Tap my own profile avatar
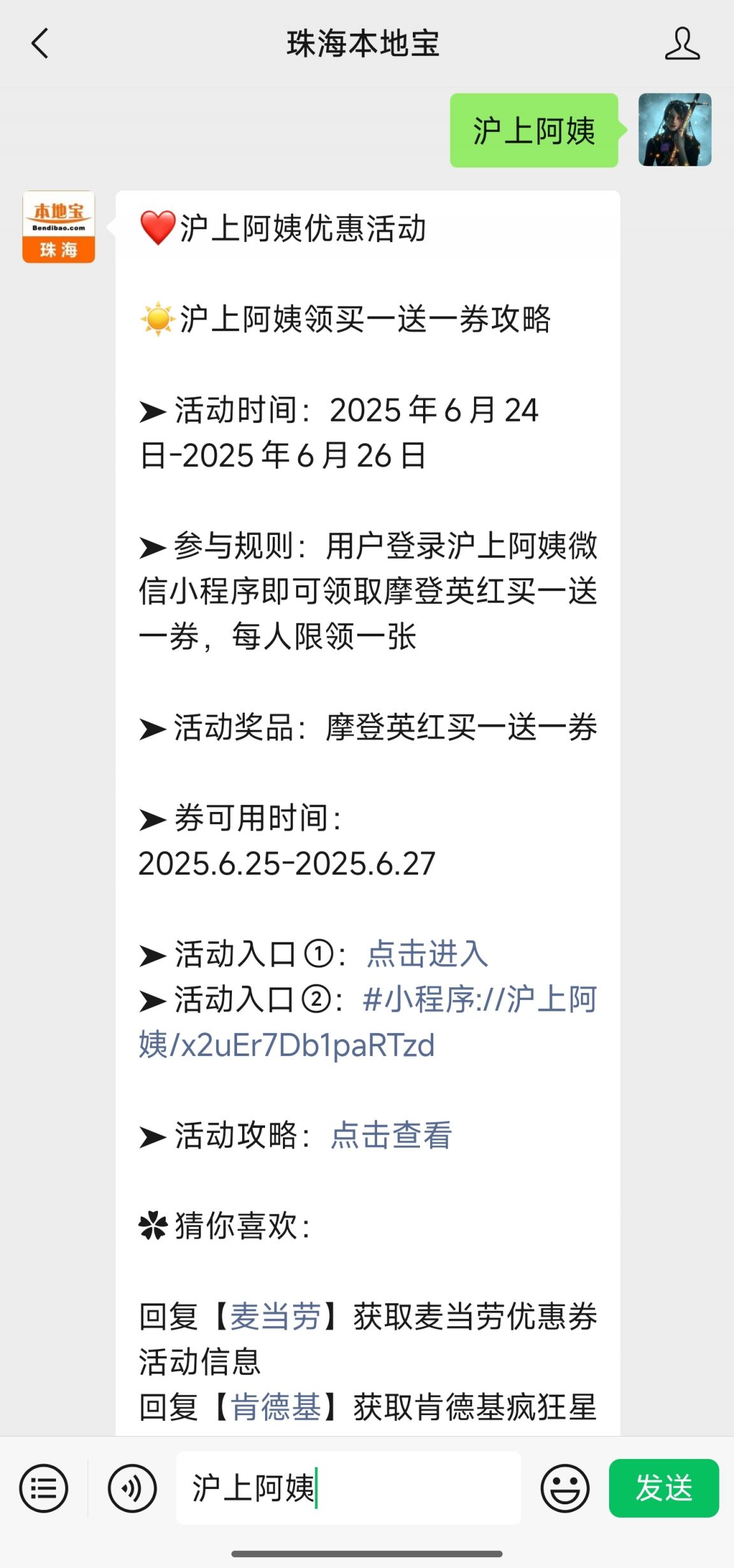Screen dimensions: 734x1568 pyautogui.click(x=675, y=130)
